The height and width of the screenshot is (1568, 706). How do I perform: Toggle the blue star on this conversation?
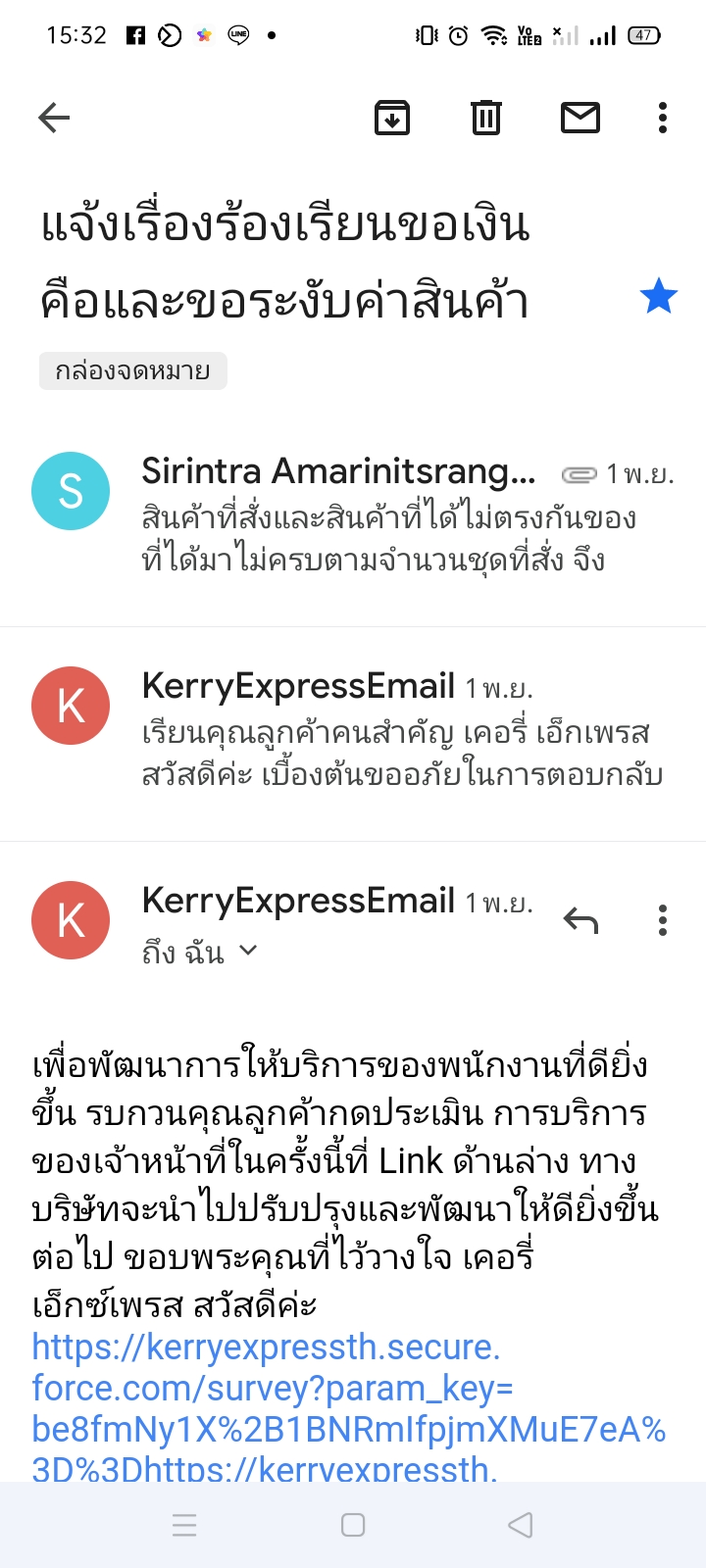pos(659,295)
